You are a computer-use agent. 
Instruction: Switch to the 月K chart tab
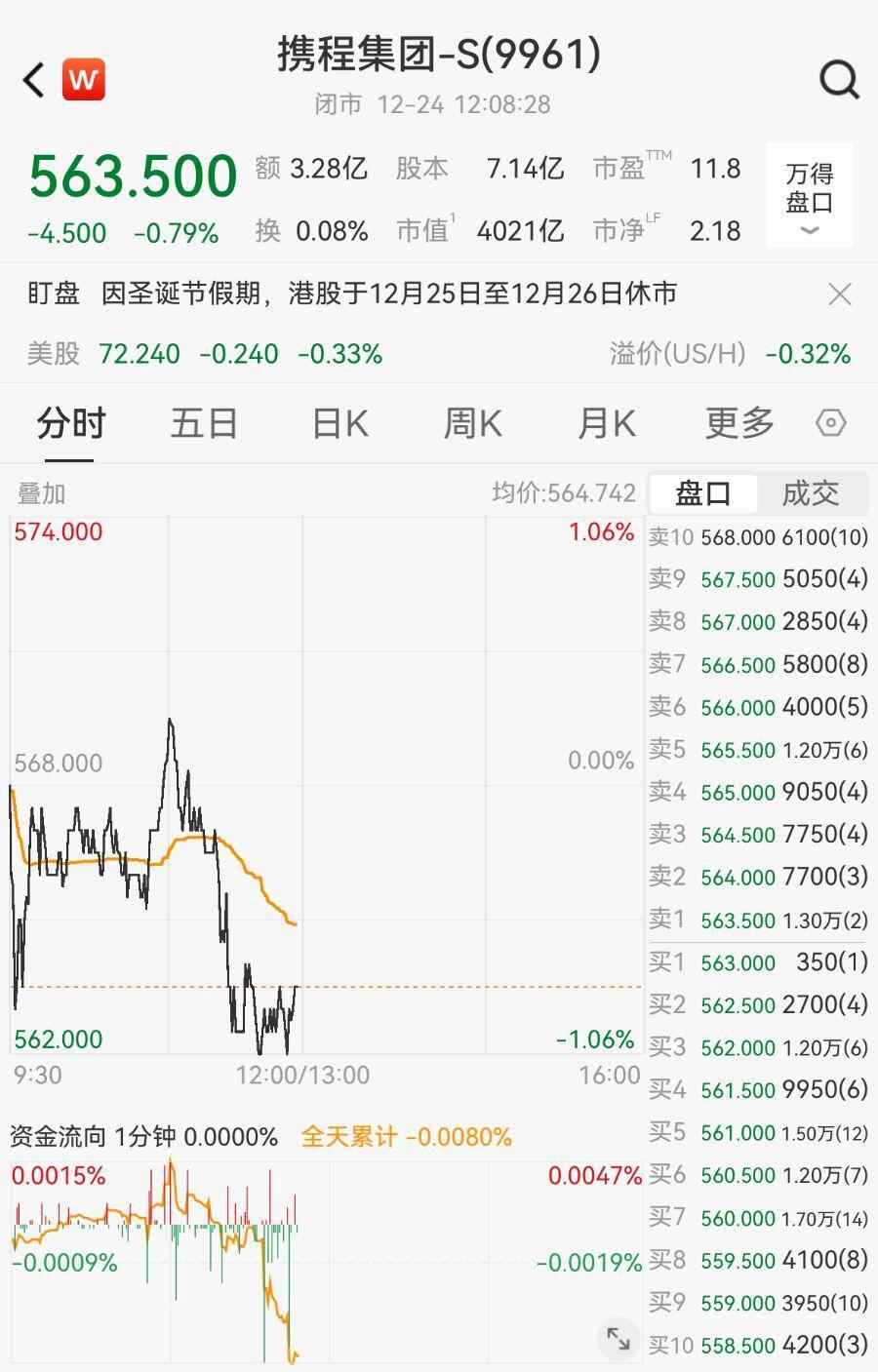[606, 424]
